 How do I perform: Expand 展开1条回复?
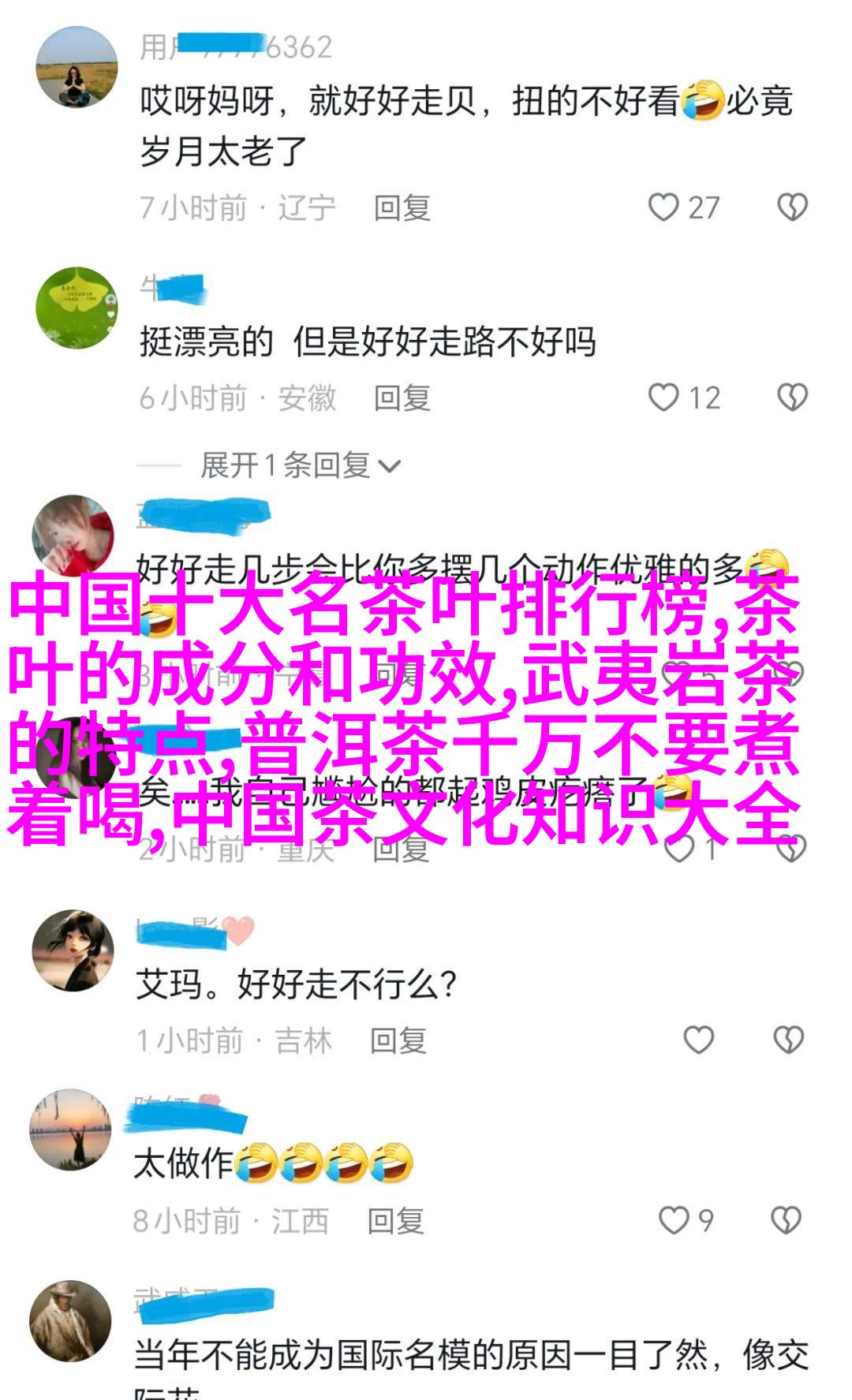pos(300,465)
